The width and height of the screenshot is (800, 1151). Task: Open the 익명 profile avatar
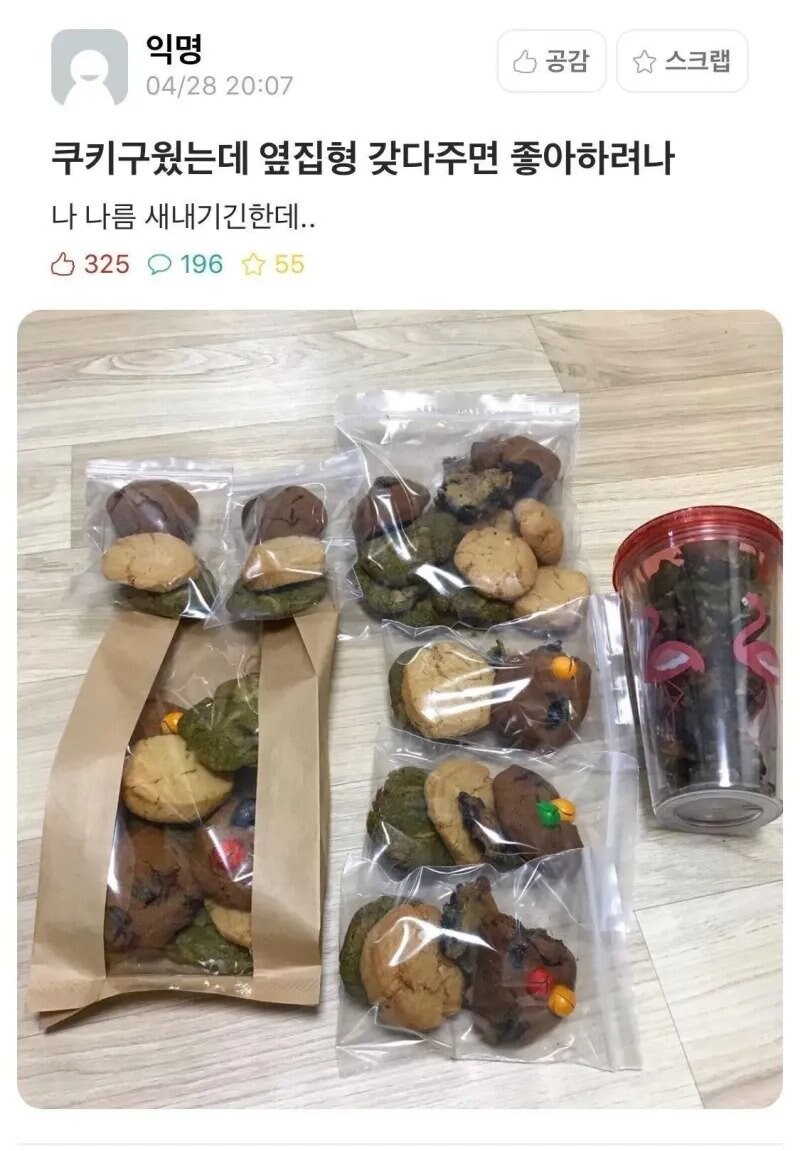pos(89,68)
